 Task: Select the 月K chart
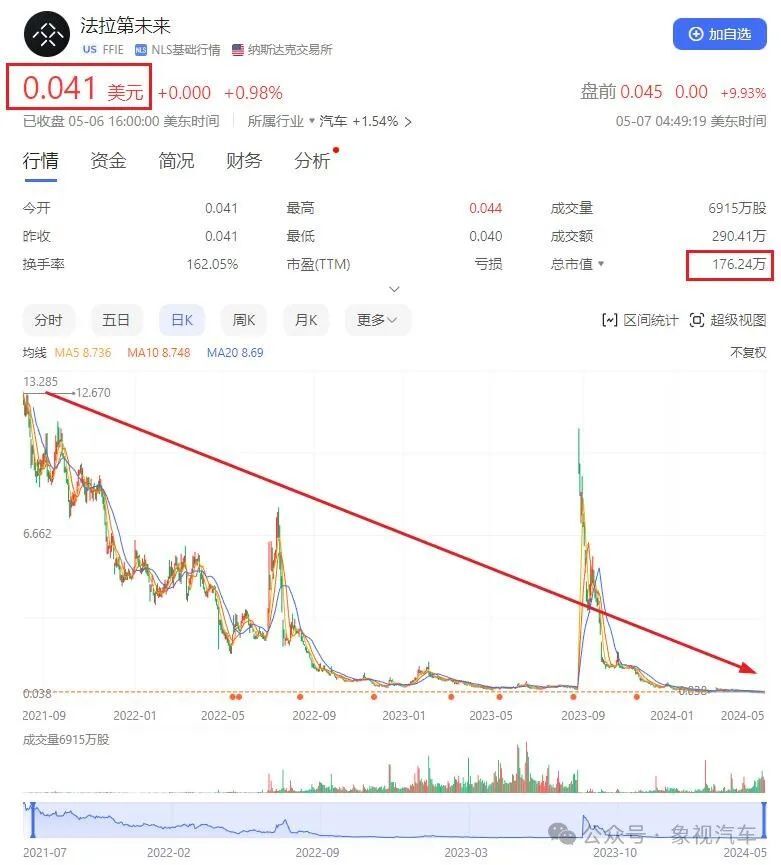(x=306, y=320)
